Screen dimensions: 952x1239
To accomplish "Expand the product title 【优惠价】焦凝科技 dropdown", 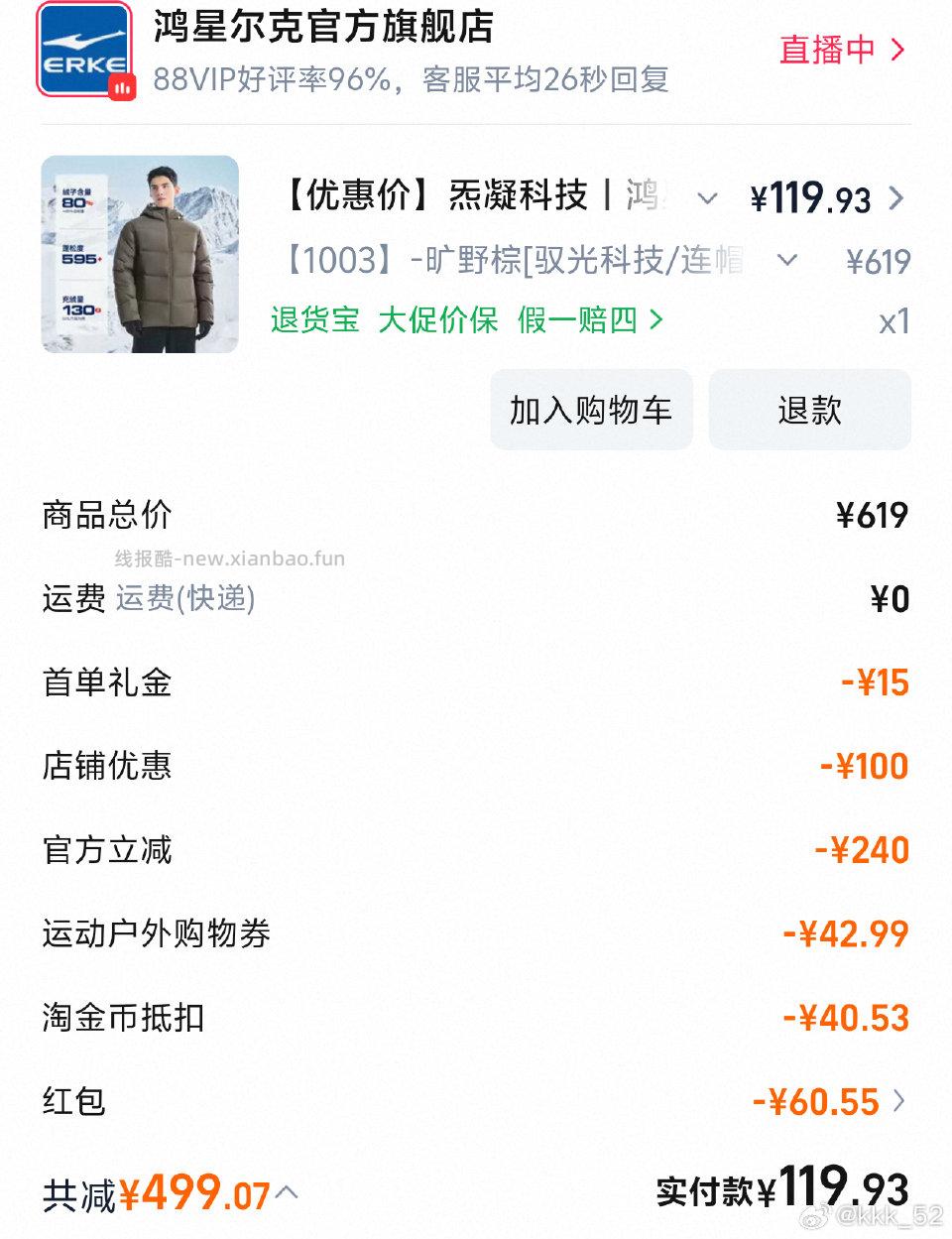I will click(x=708, y=198).
